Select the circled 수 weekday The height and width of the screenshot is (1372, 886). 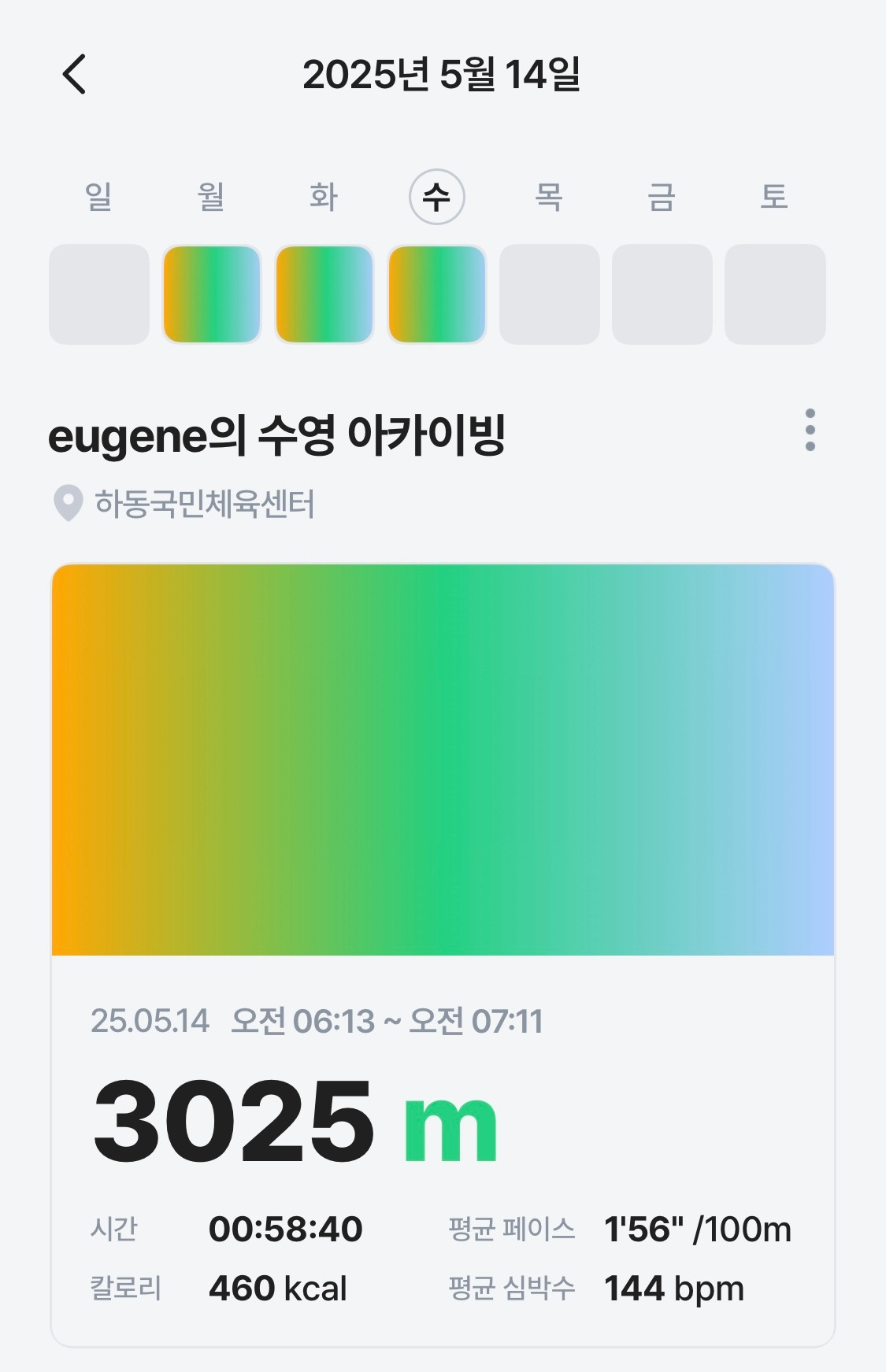436,196
